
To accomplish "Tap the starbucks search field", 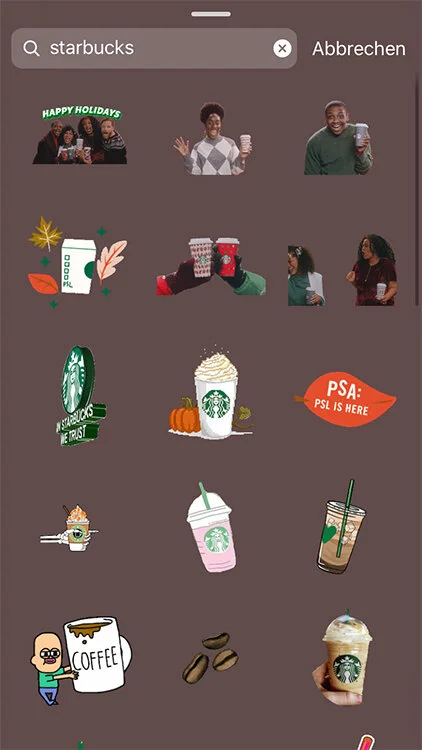I will (x=154, y=48).
